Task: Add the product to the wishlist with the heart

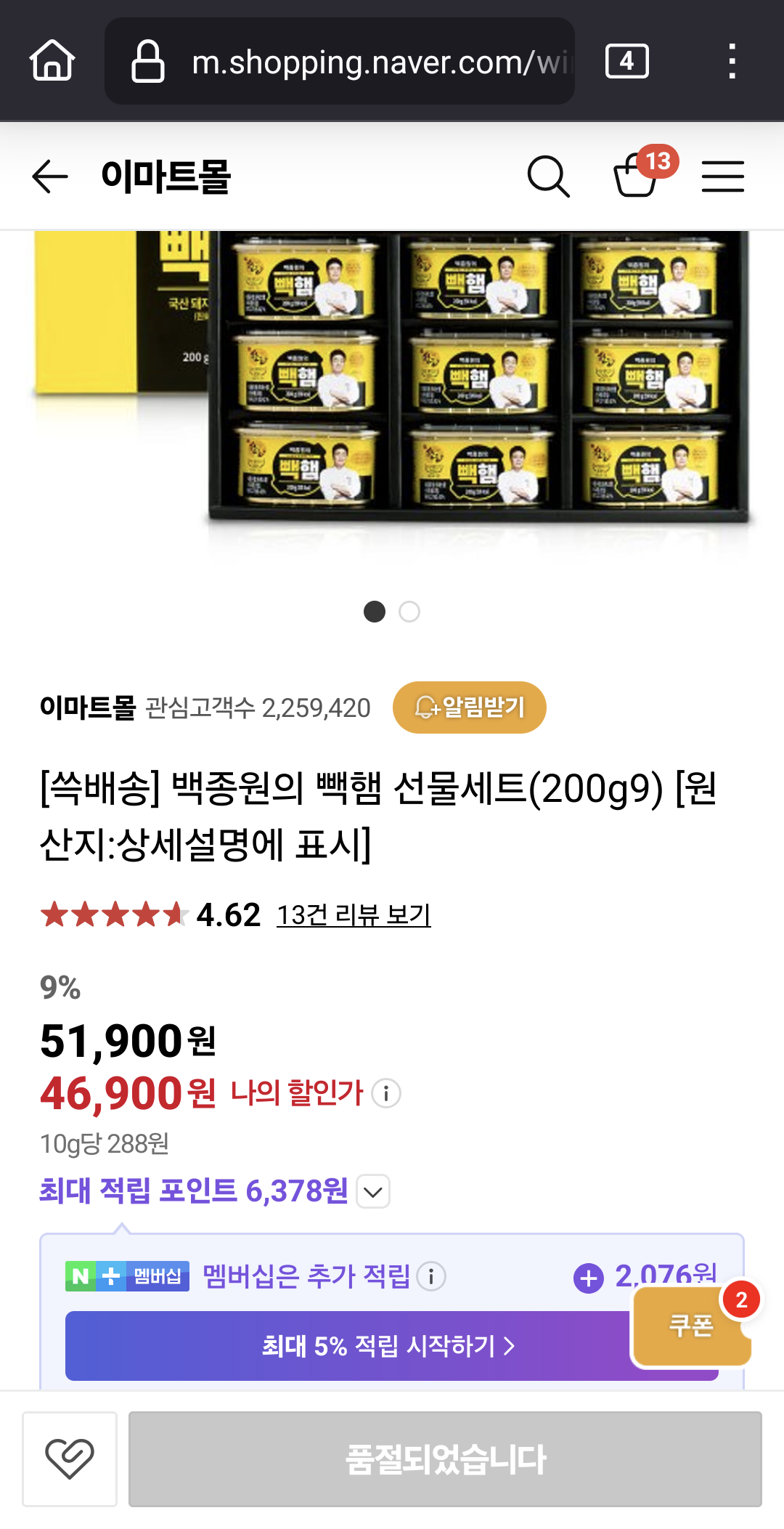Action: [x=70, y=1459]
